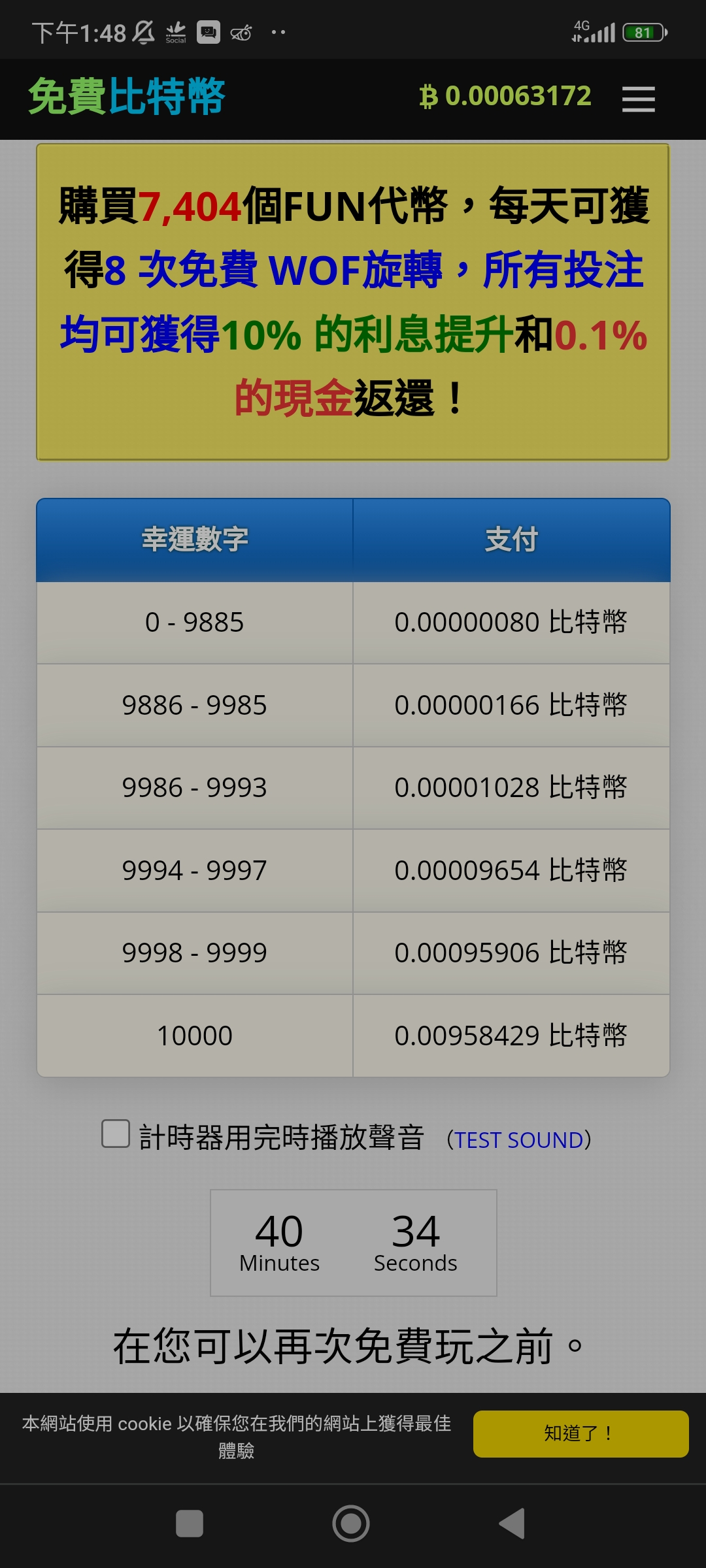Dismiss cookie notice with 知道了 button
Screen dimensions: 706x1568
coord(580,1433)
